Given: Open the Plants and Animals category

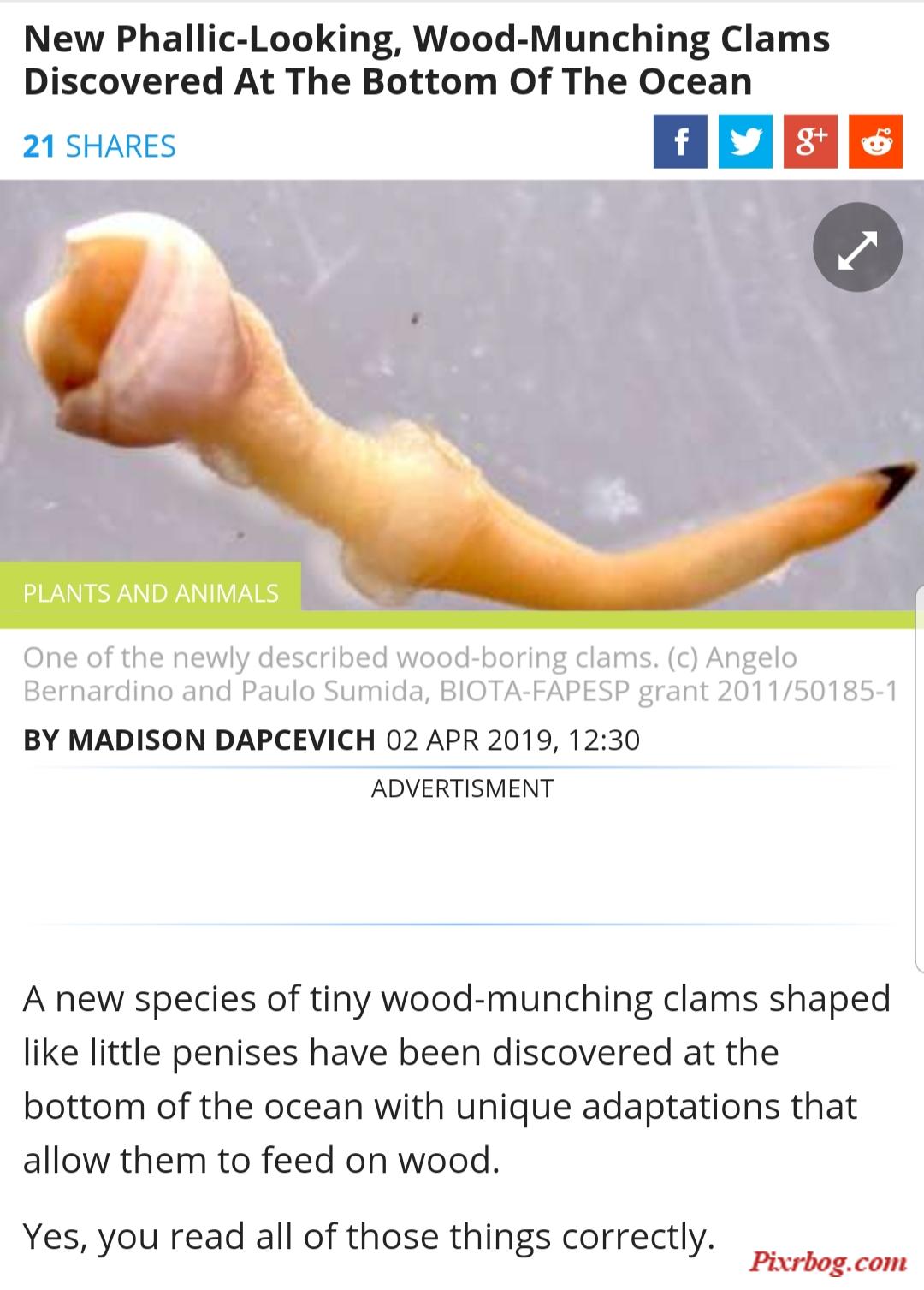Looking at the screenshot, I should (x=151, y=593).
